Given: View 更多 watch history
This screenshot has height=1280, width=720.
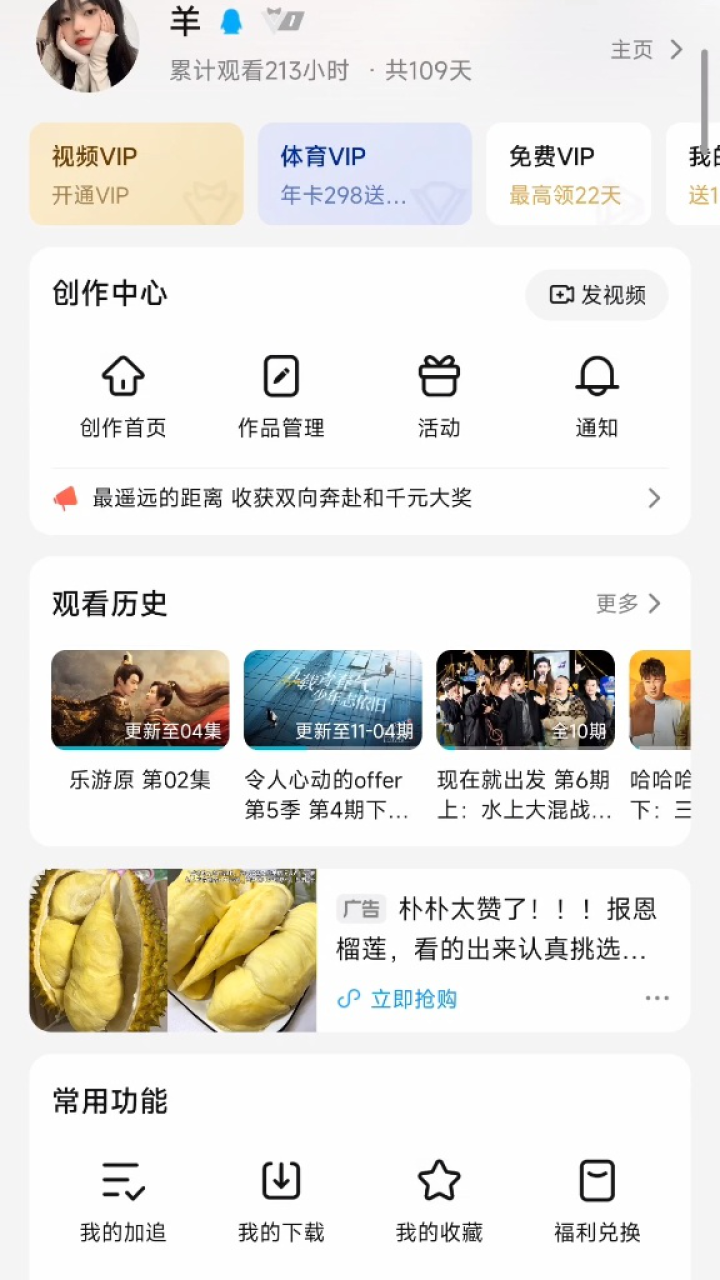Looking at the screenshot, I should point(628,603).
